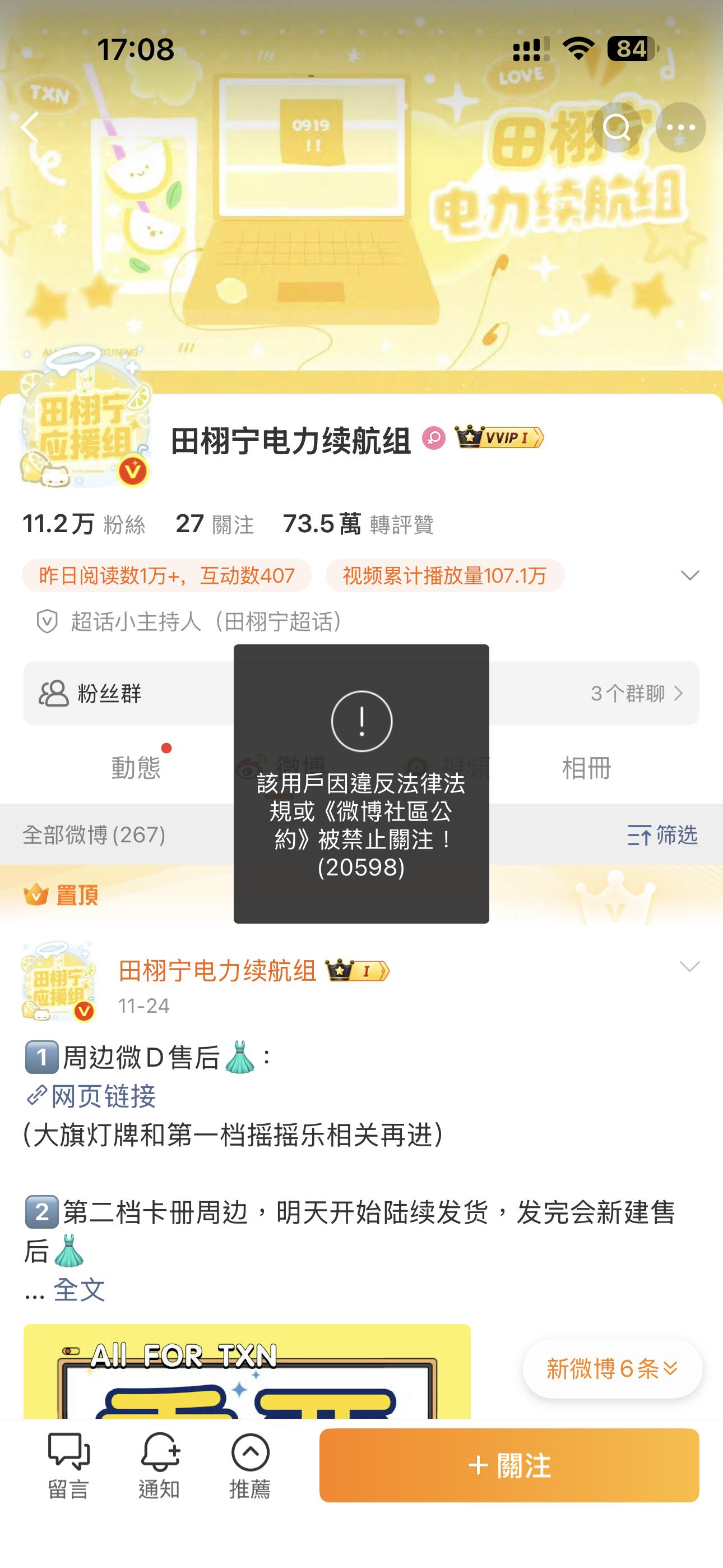Collapse the stats badges with the chevron
This screenshot has height=1568, width=723.
[688, 575]
